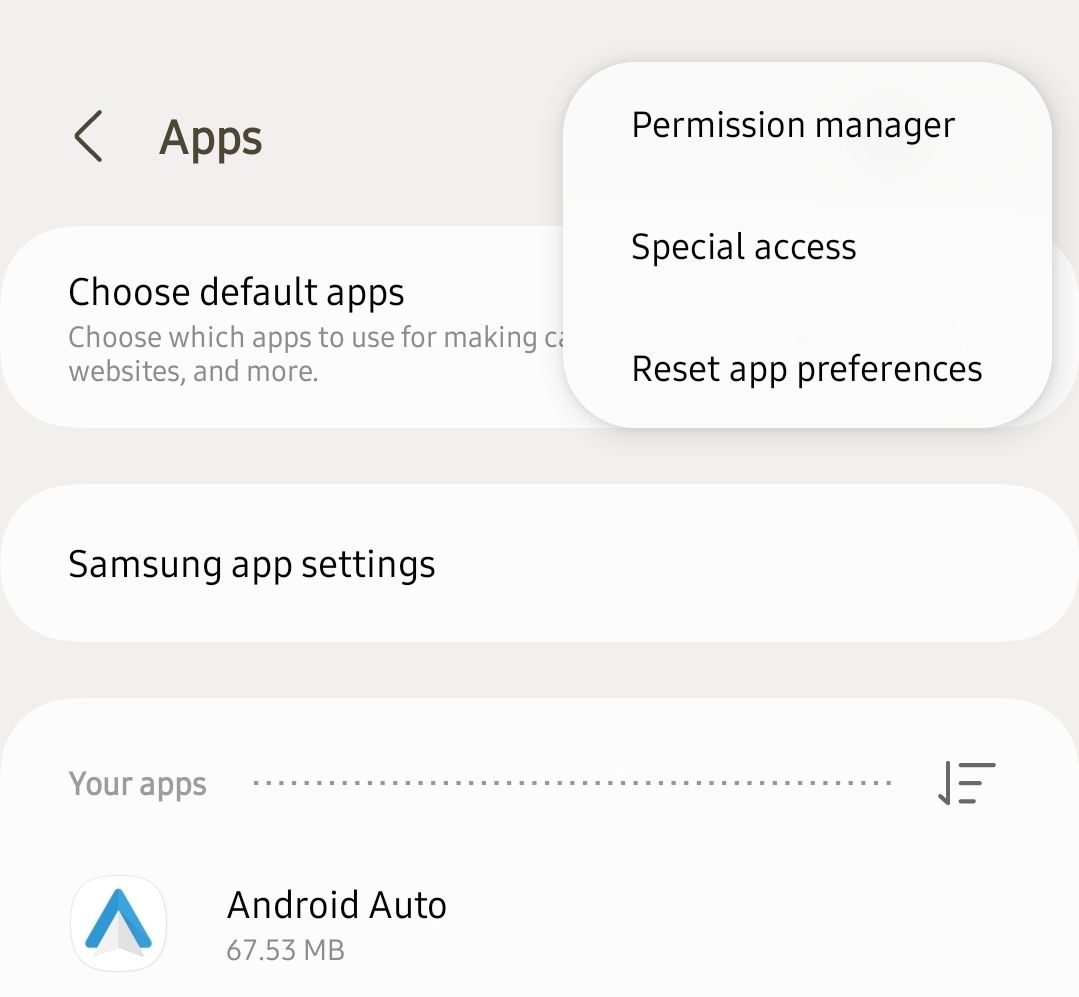This screenshot has height=997, width=1079.
Task: Open Samsung app settings
Action: [x=252, y=564]
